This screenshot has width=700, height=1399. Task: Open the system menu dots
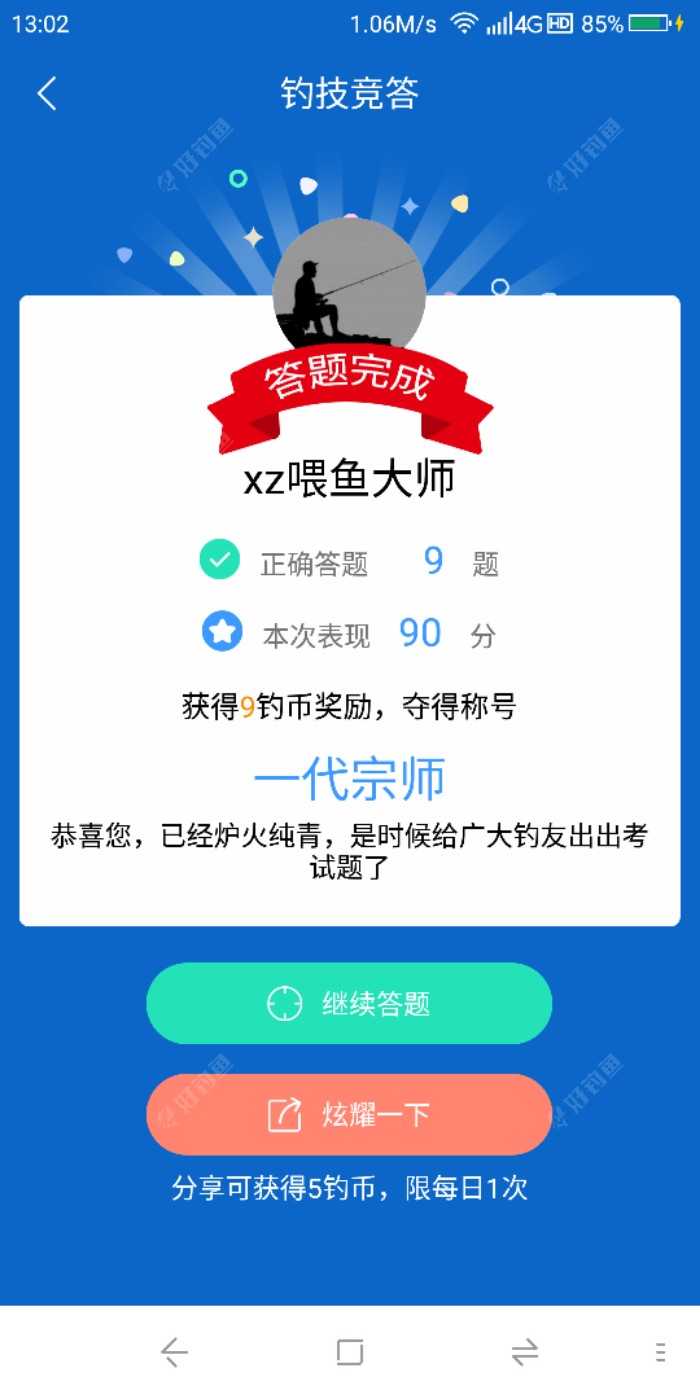[x=660, y=1352]
